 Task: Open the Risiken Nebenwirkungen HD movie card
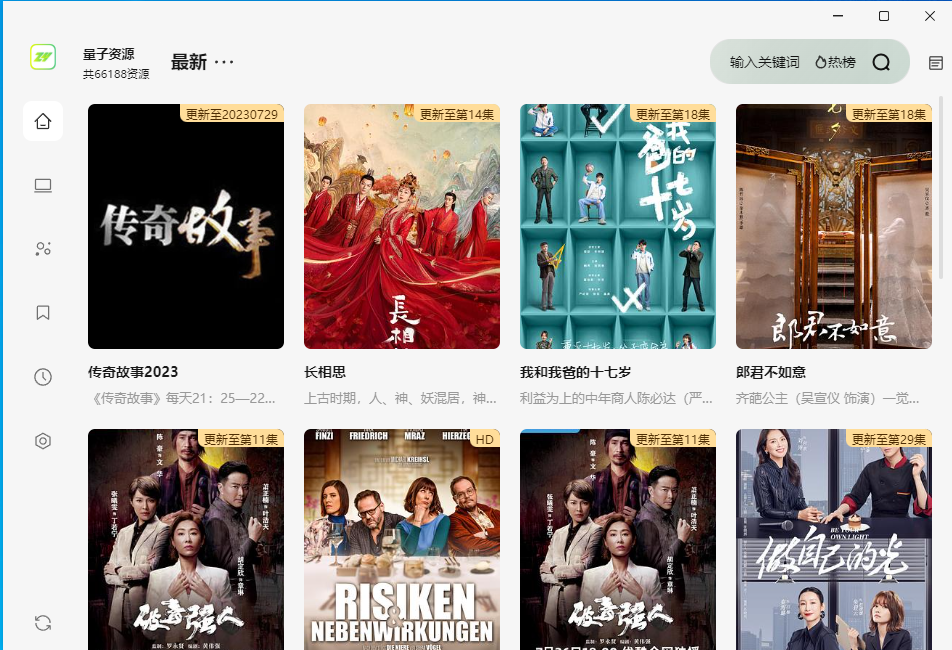point(402,540)
